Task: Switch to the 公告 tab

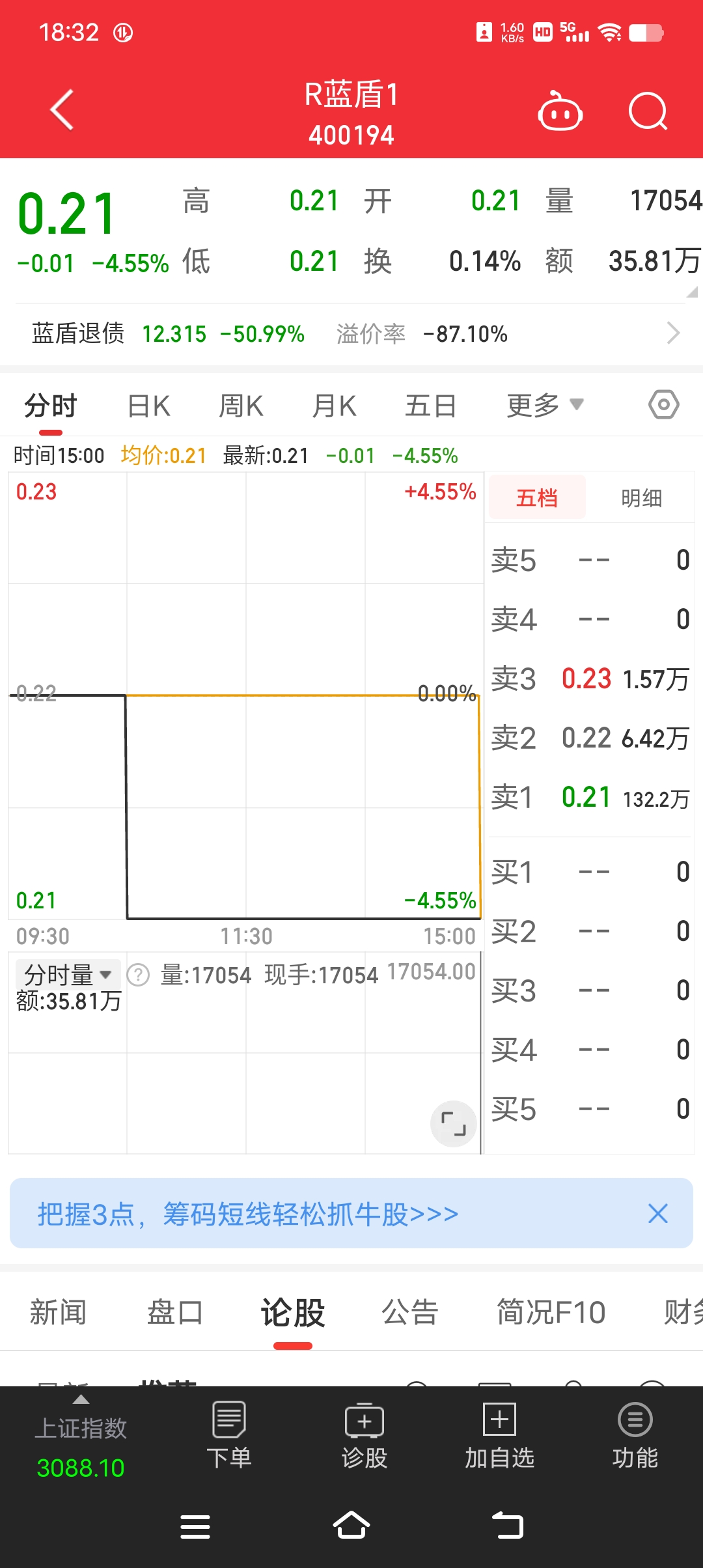Action: click(409, 1312)
